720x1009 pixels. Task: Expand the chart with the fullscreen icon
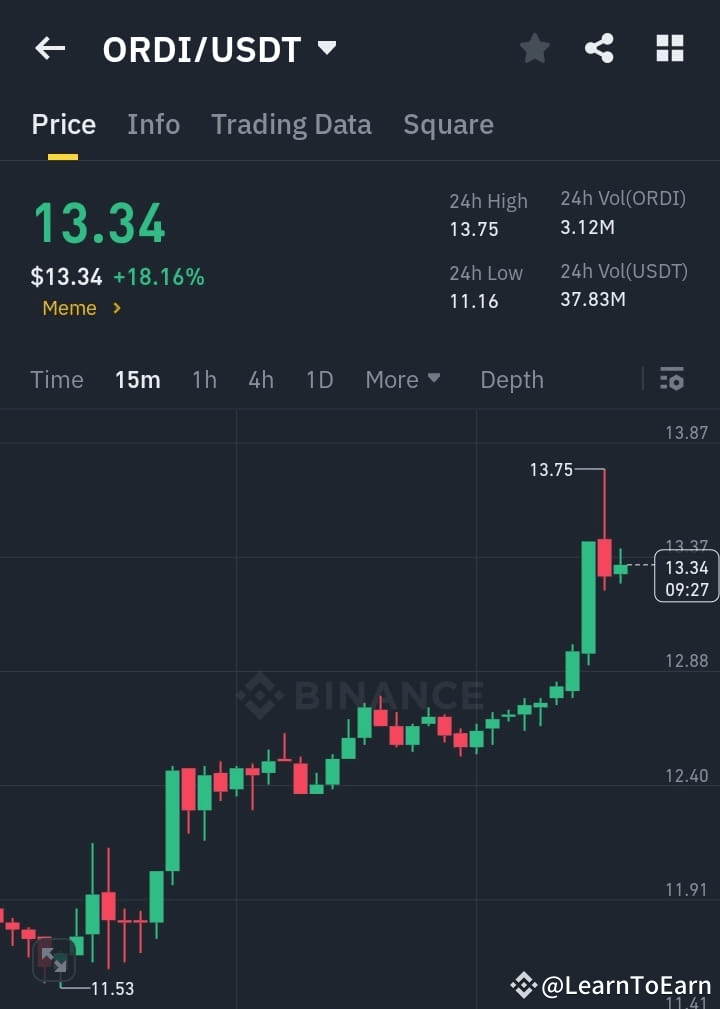tap(53, 960)
